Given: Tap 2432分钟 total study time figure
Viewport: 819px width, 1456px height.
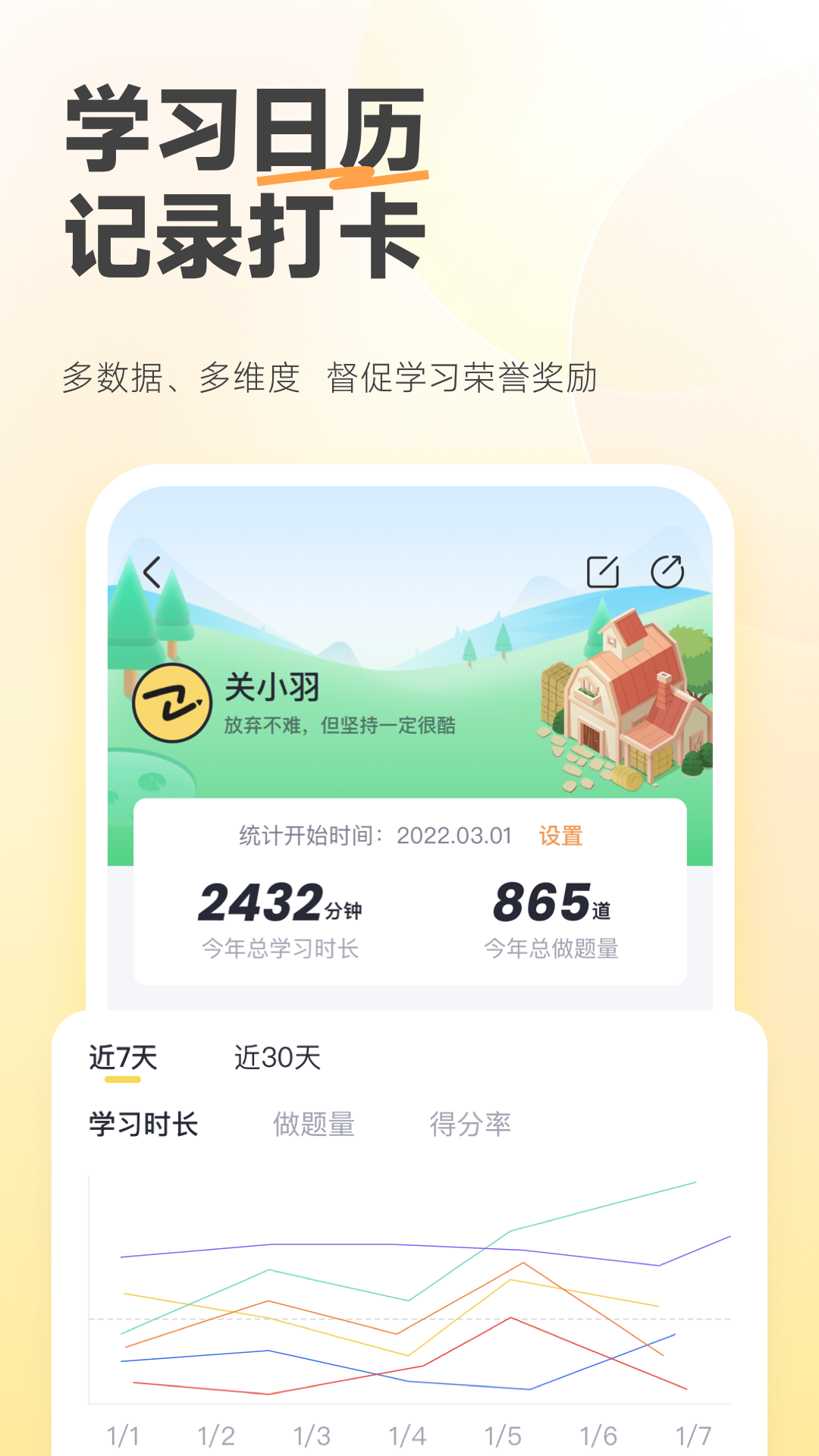Looking at the screenshot, I should pyautogui.click(x=281, y=902).
